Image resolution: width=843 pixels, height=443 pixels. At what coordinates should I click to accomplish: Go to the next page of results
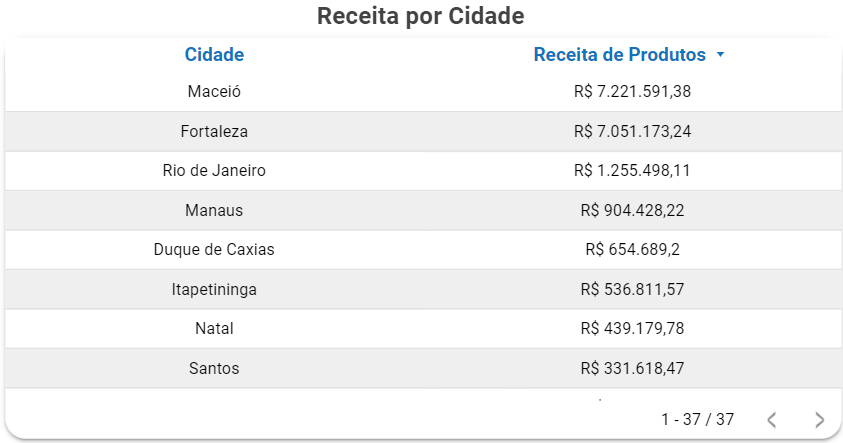[820, 419]
